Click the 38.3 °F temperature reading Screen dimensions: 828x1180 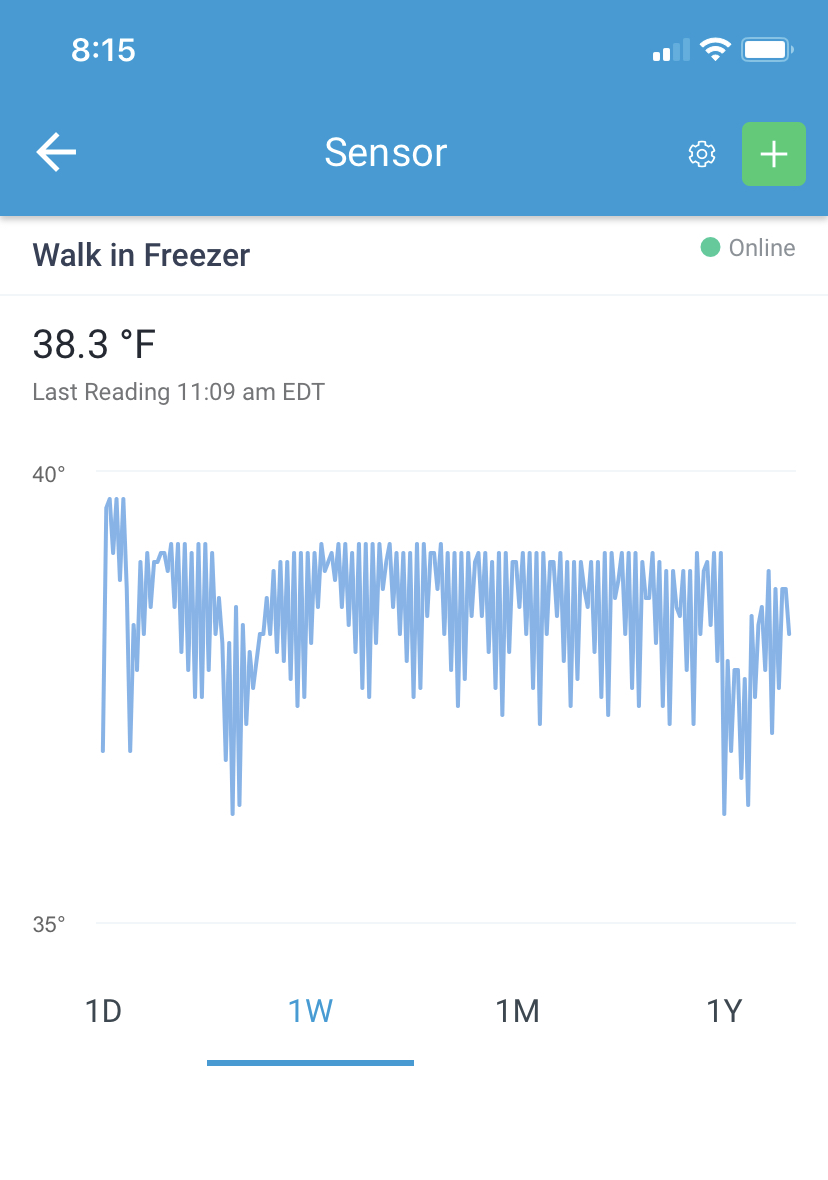(x=95, y=343)
